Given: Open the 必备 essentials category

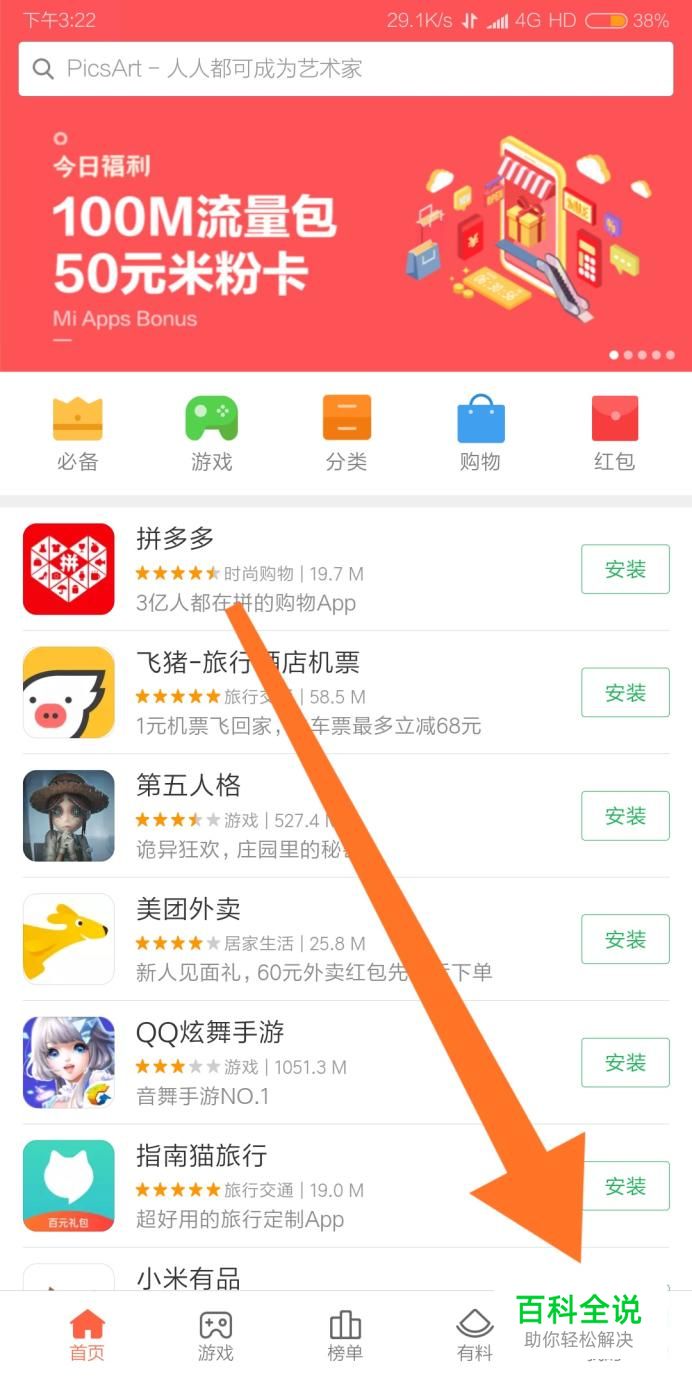Looking at the screenshot, I should point(78,433).
